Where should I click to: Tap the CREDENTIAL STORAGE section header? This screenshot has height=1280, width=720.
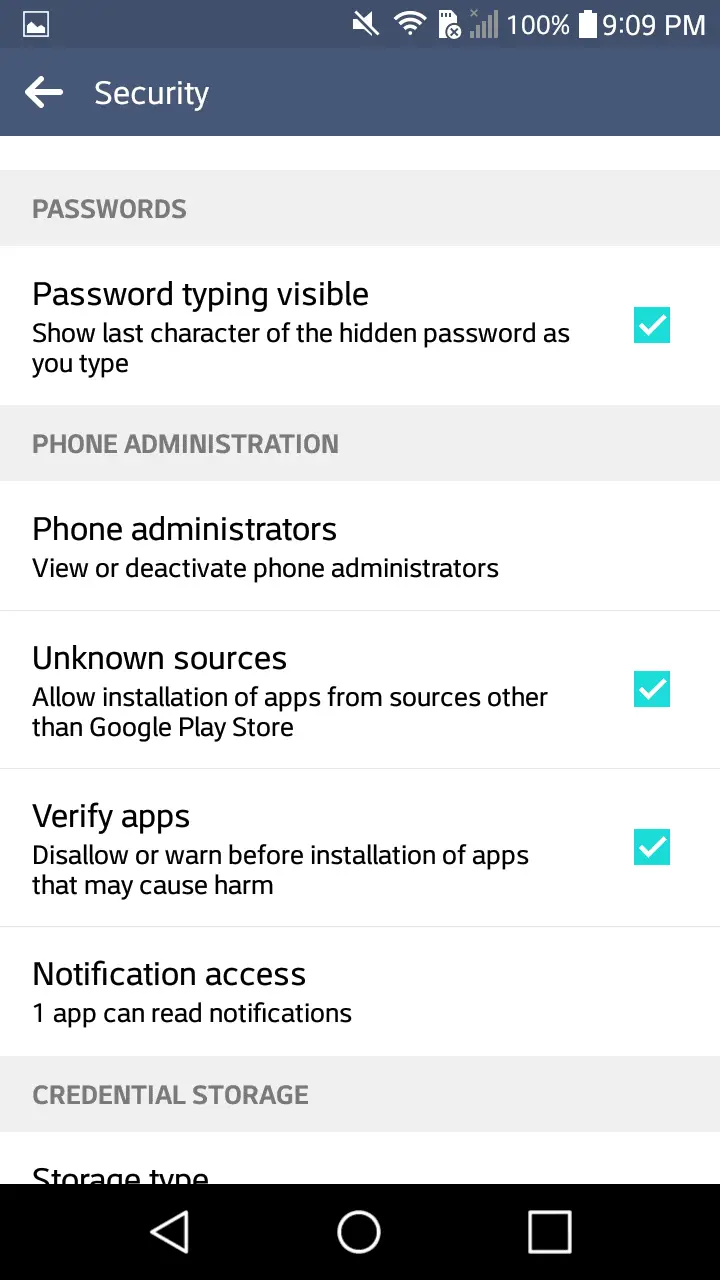click(170, 1094)
